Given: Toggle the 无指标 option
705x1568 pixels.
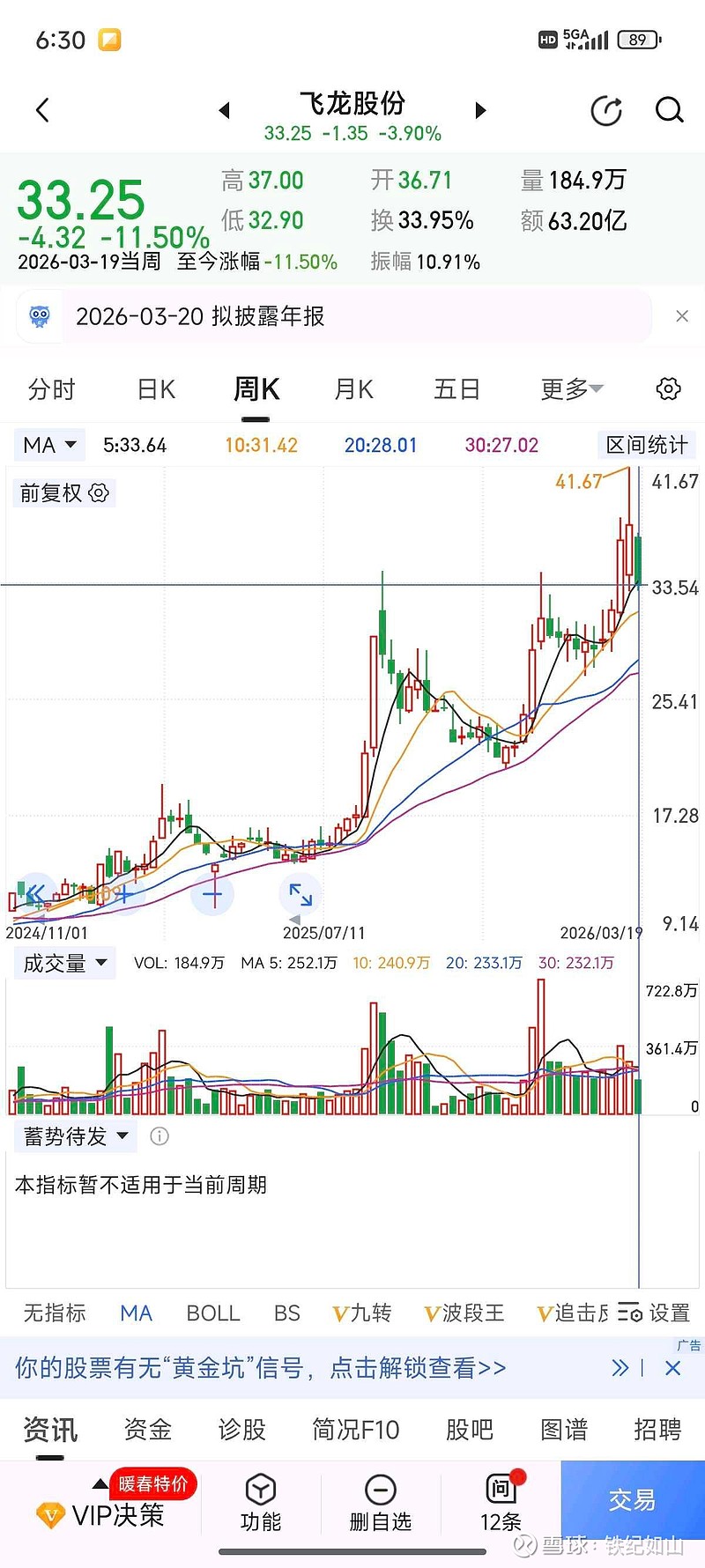Looking at the screenshot, I should [55, 1313].
